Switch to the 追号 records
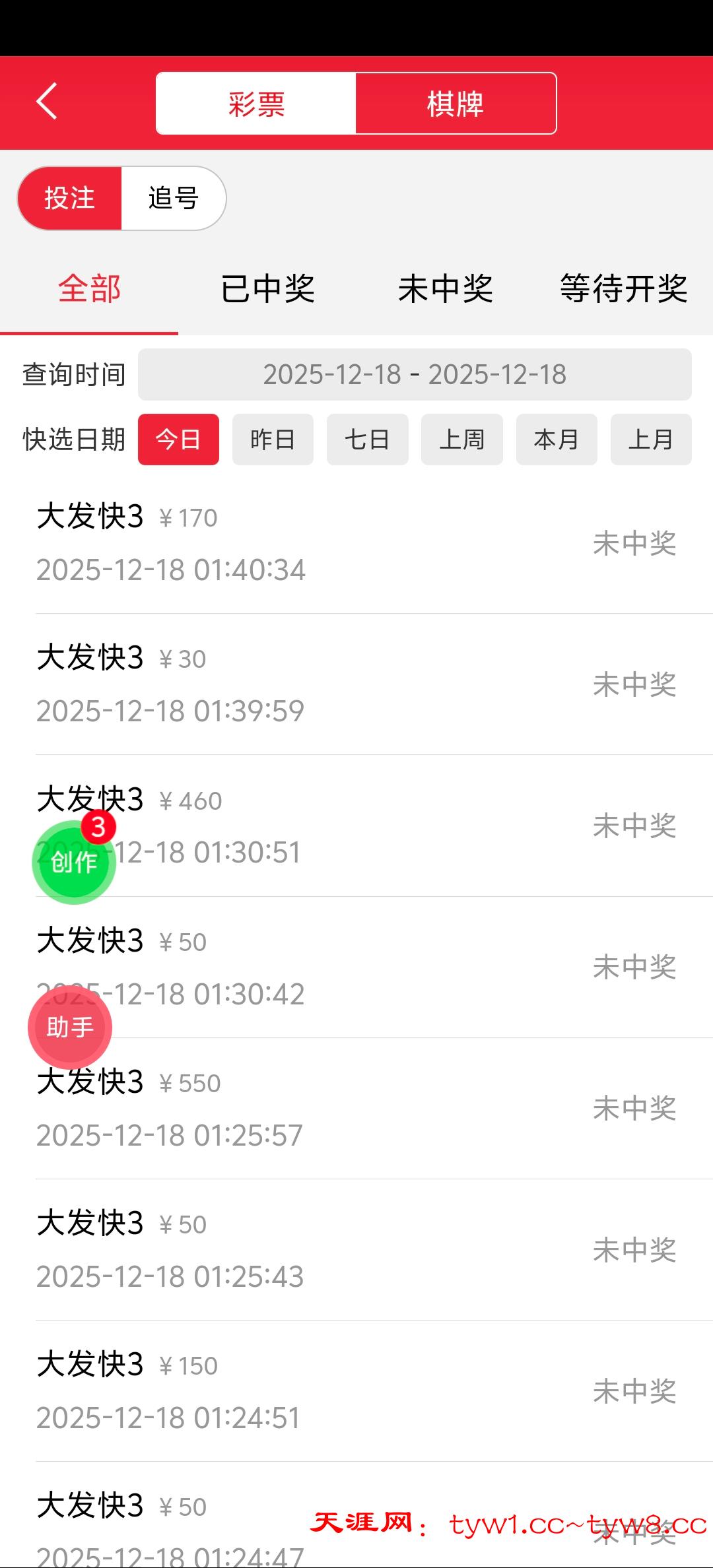Viewport: 713px width, 1568px height. coord(173,198)
